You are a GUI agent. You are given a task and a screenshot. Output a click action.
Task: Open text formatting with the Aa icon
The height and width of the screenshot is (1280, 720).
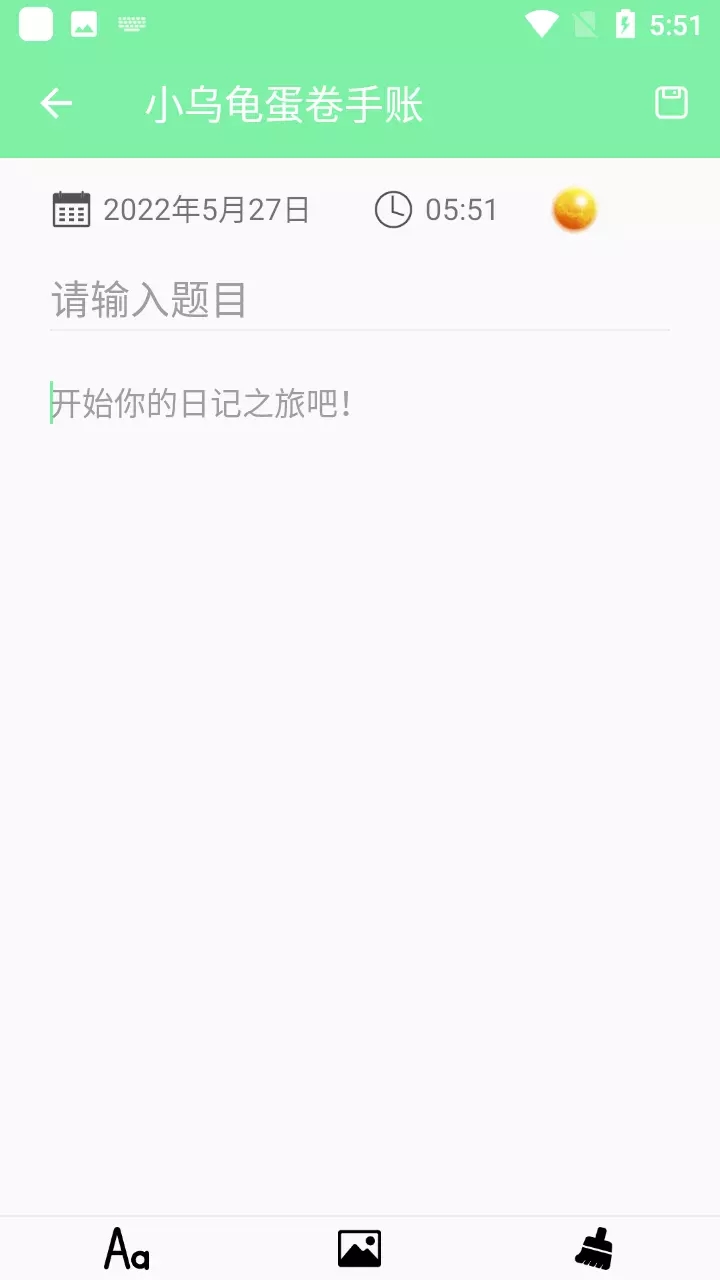click(x=126, y=1247)
